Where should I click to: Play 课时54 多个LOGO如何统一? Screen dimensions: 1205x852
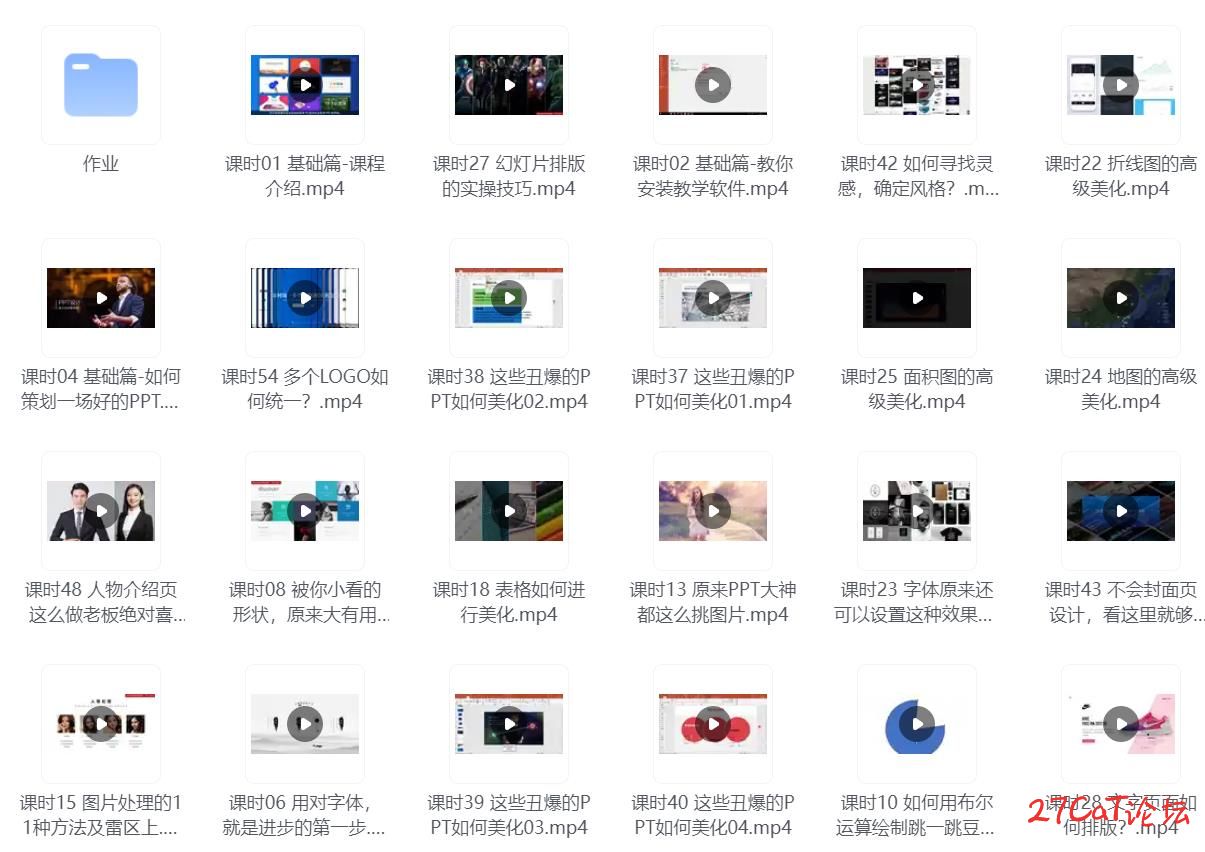pos(305,298)
